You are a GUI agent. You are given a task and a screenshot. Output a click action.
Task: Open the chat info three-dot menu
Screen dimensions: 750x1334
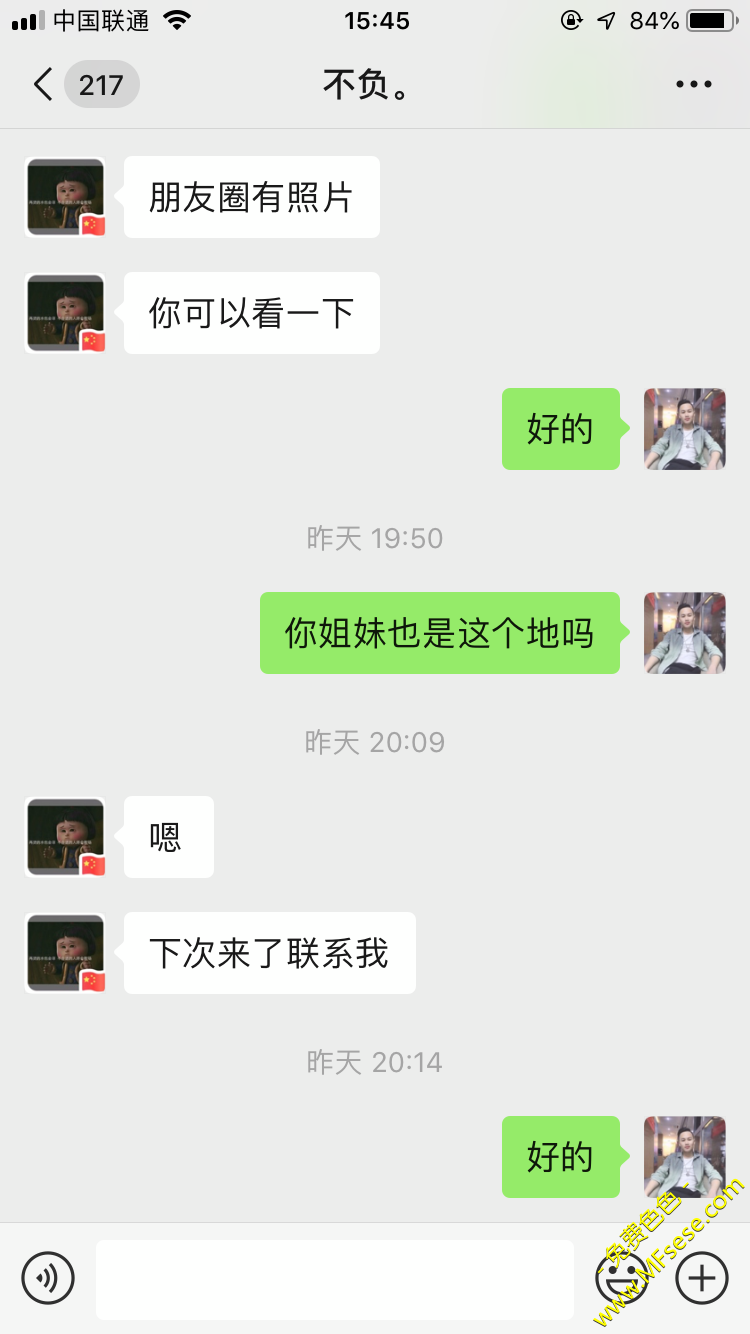point(693,85)
